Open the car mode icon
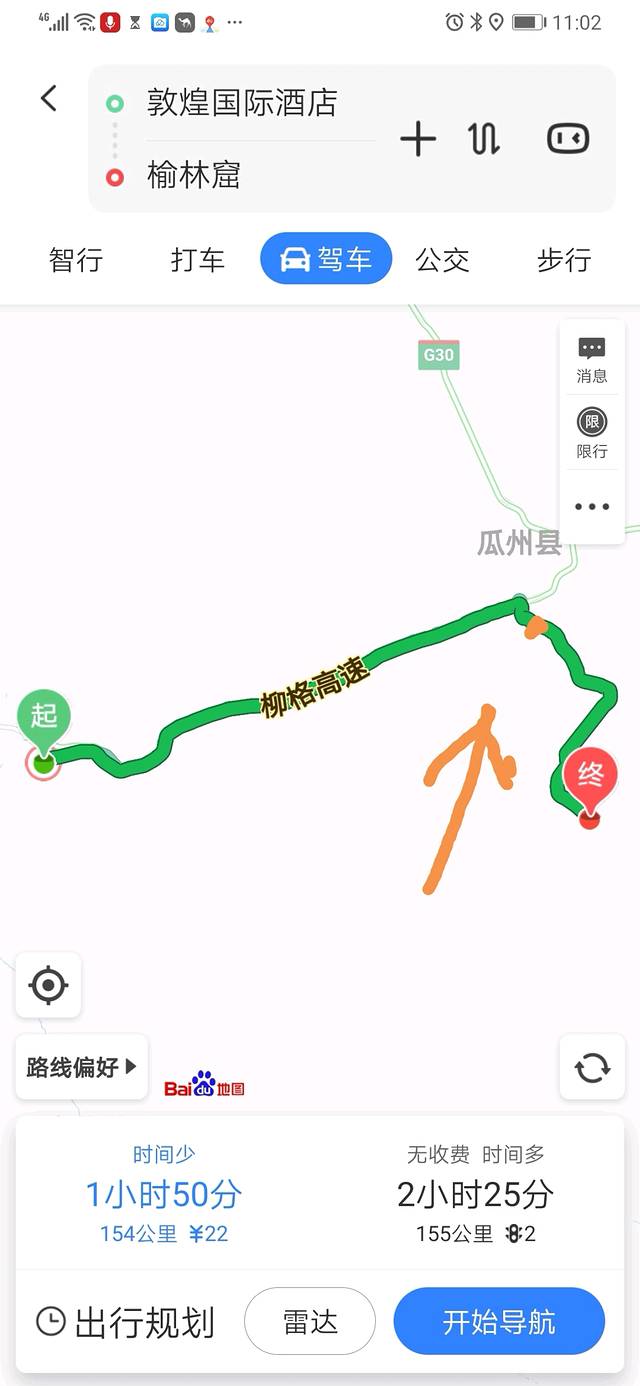The image size is (640, 1386). click(x=568, y=139)
